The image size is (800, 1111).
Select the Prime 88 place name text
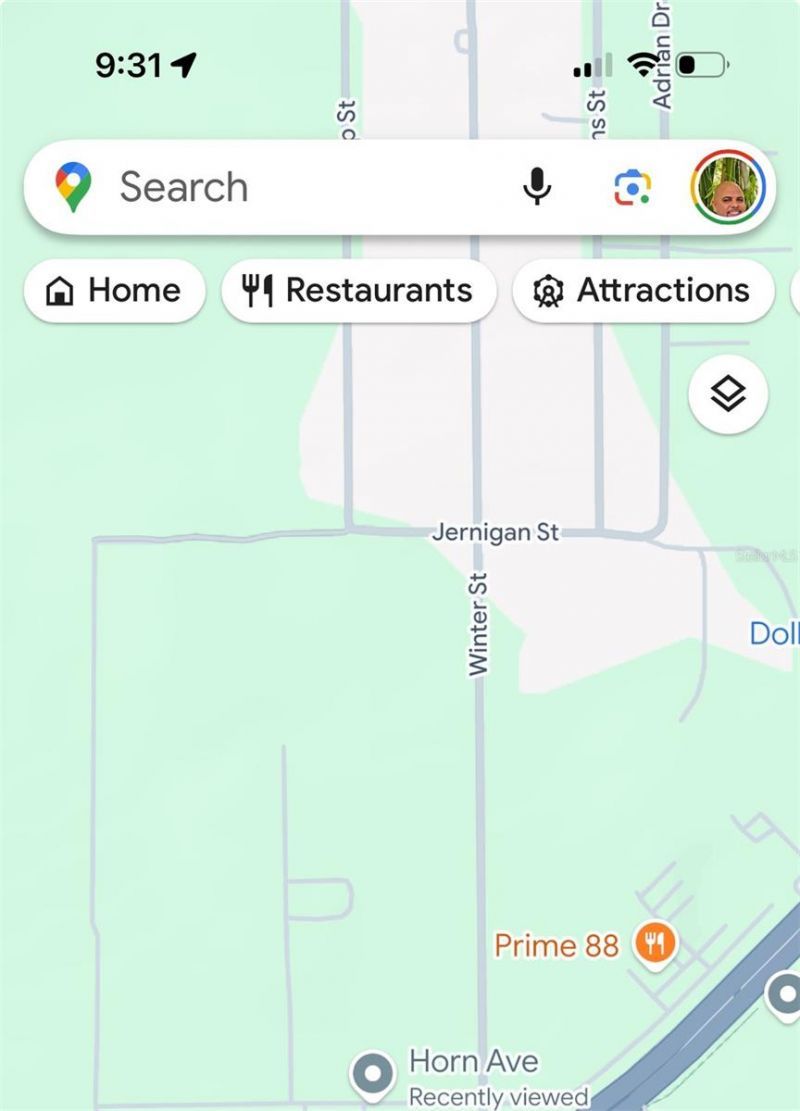[x=556, y=944]
